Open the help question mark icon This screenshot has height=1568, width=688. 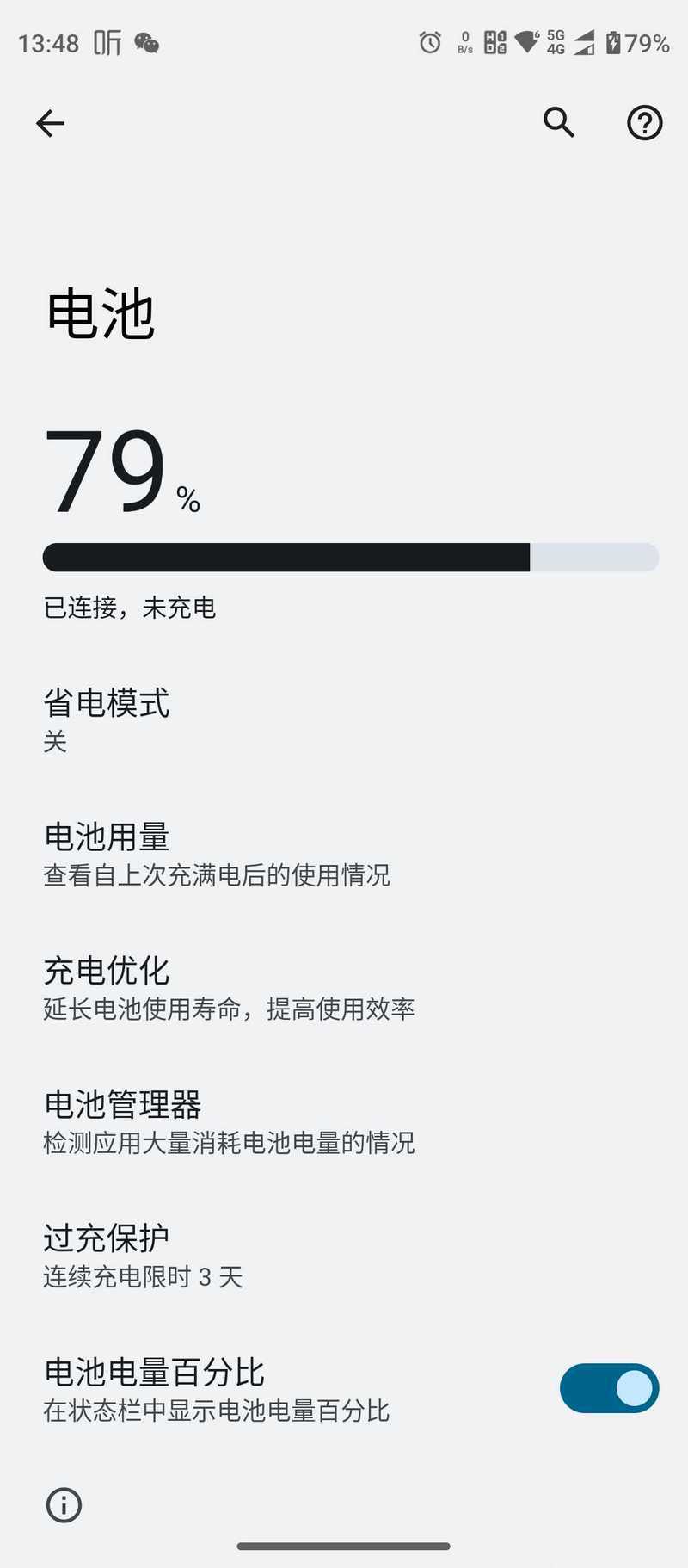tap(644, 123)
